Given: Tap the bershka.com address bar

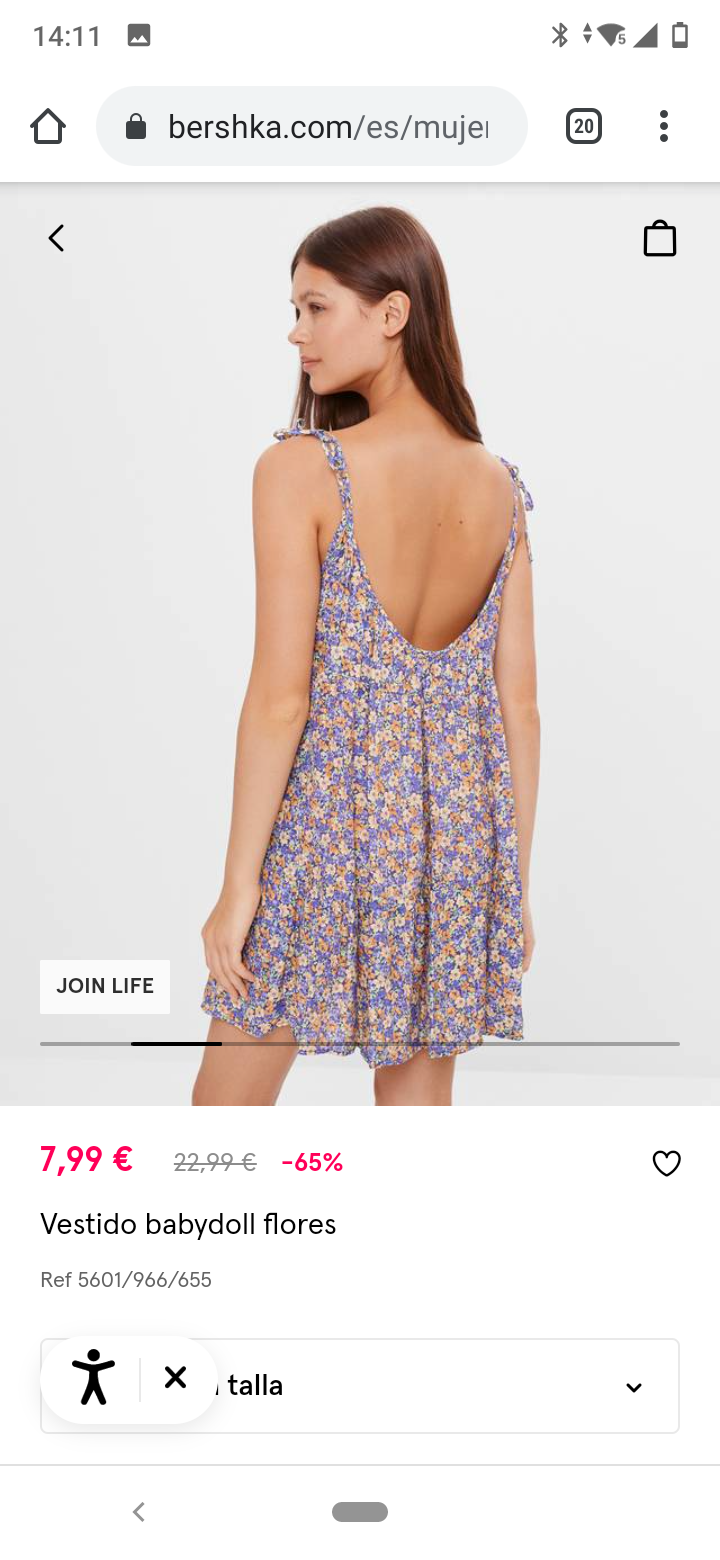Looking at the screenshot, I should [312, 126].
